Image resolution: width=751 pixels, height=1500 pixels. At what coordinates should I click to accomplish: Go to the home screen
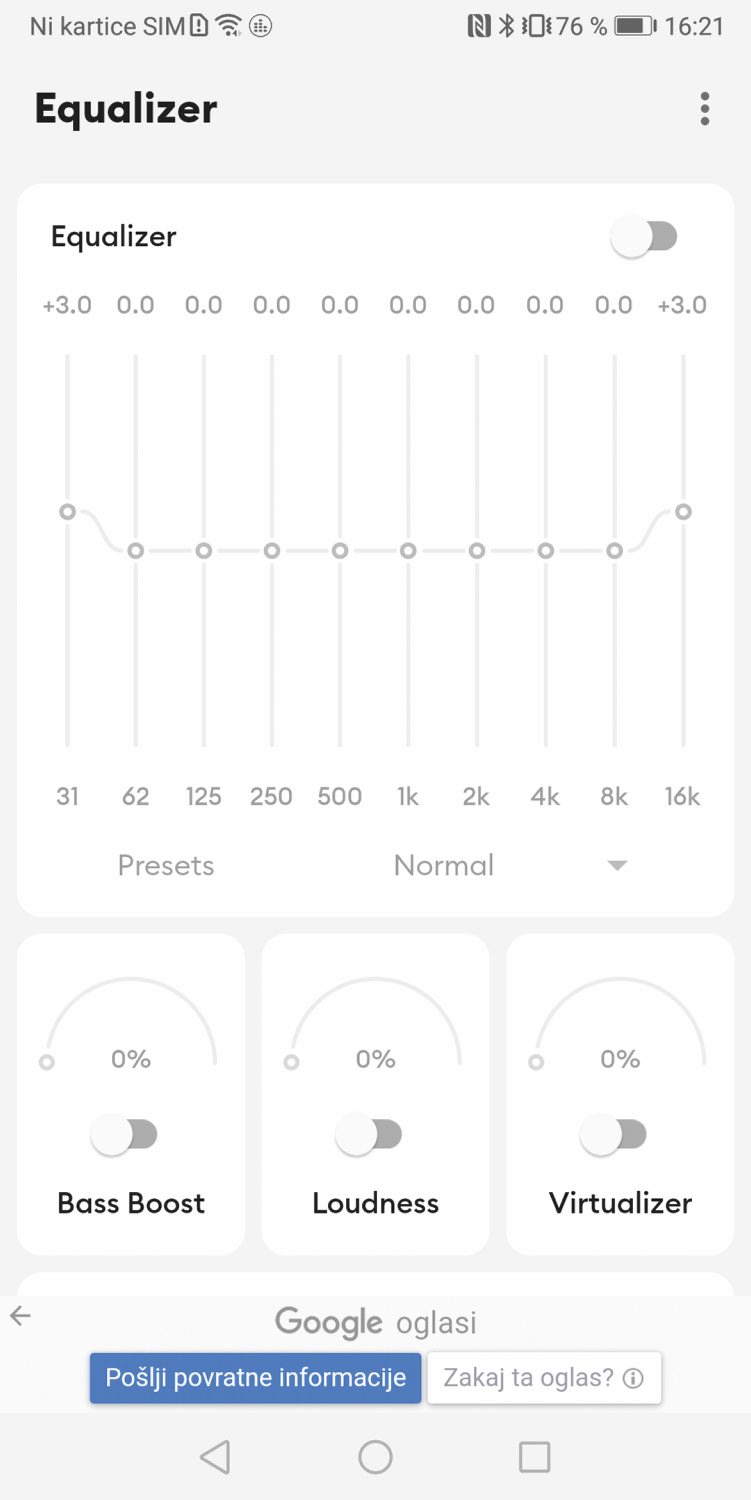[375, 1457]
